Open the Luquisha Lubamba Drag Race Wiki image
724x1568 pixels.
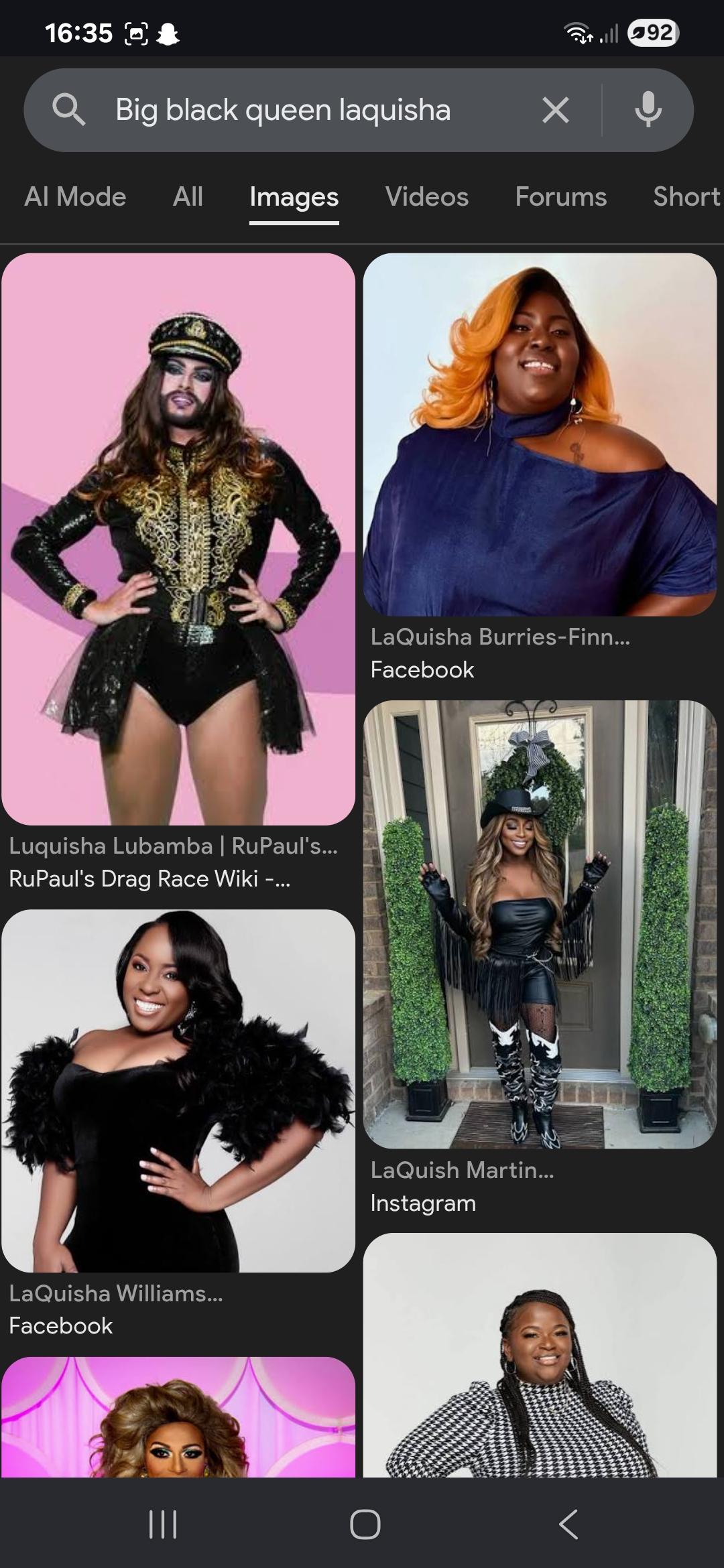[x=178, y=539]
